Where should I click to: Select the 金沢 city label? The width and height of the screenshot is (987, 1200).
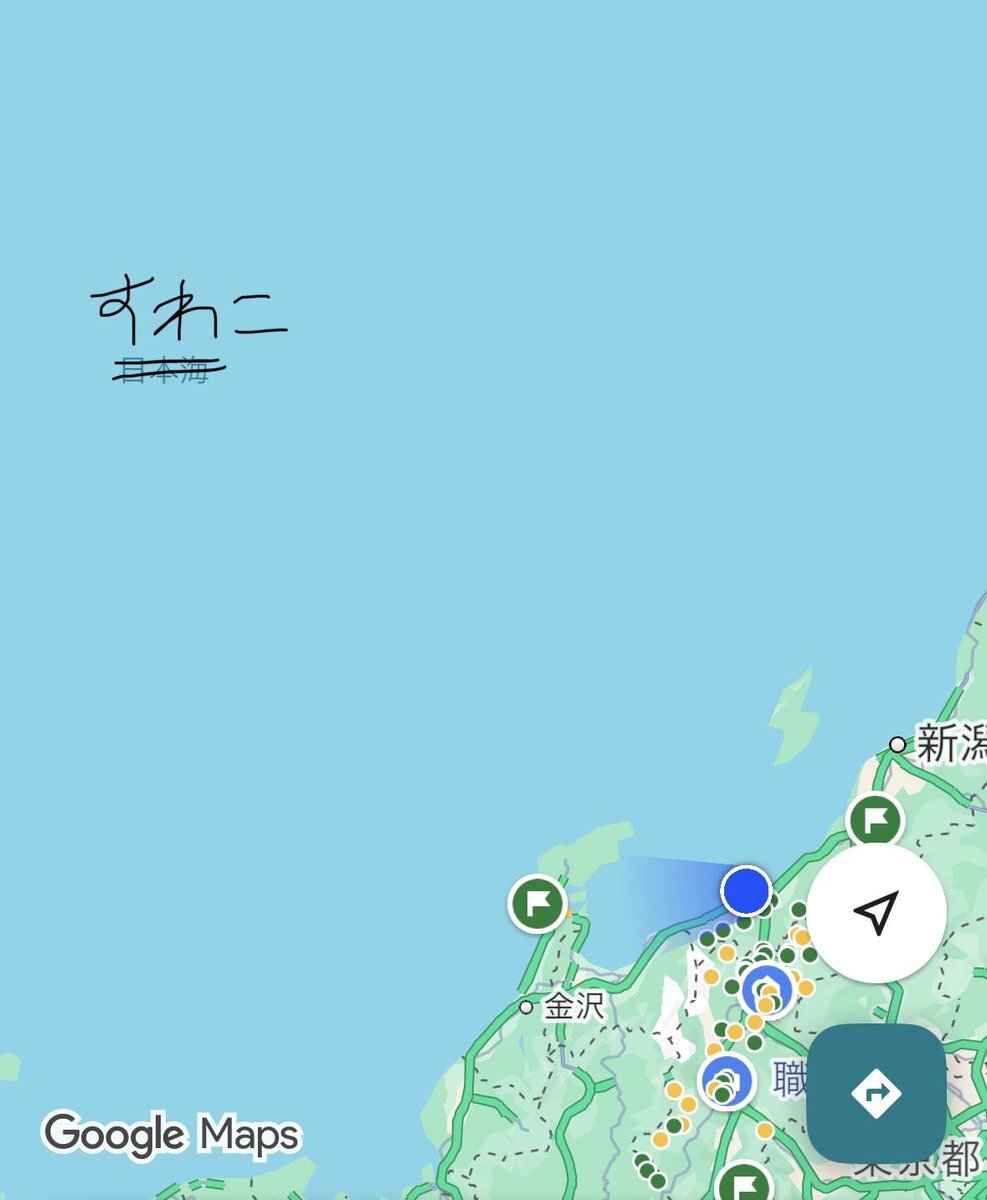[x=573, y=1005]
